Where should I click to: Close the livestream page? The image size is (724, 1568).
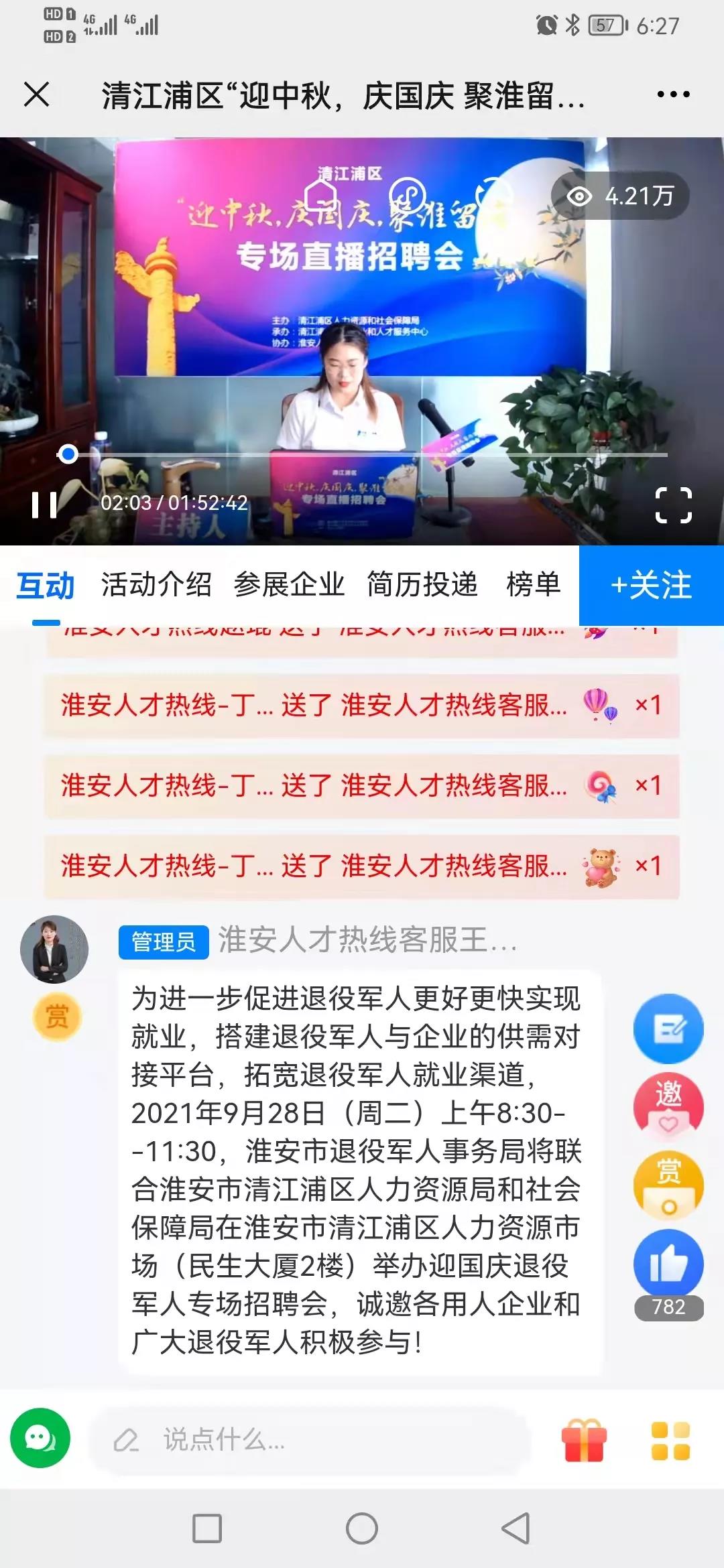[37, 94]
